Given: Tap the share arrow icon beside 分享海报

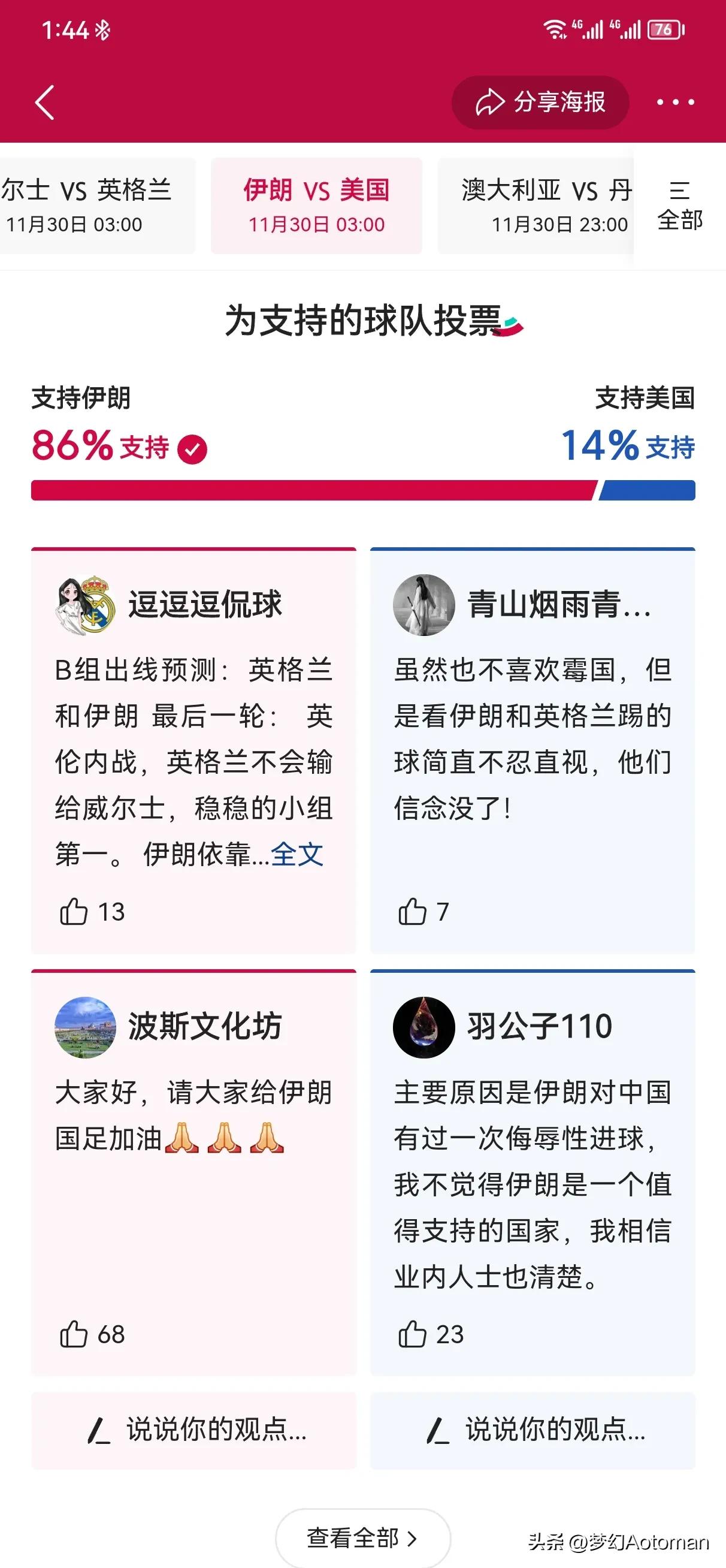Looking at the screenshot, I should tap(491, 102).
